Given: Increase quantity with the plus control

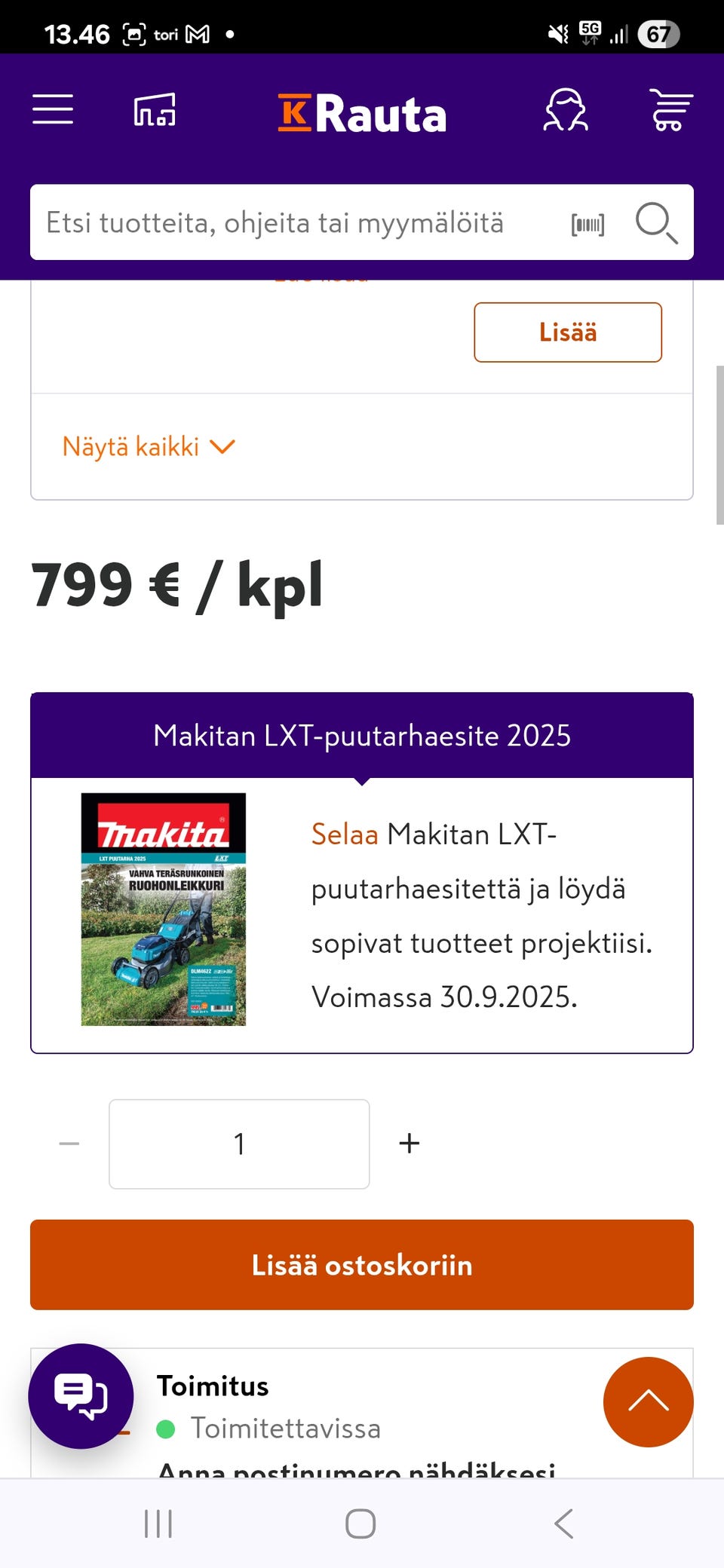Looking at the screenshot, I should (410, 1143).
